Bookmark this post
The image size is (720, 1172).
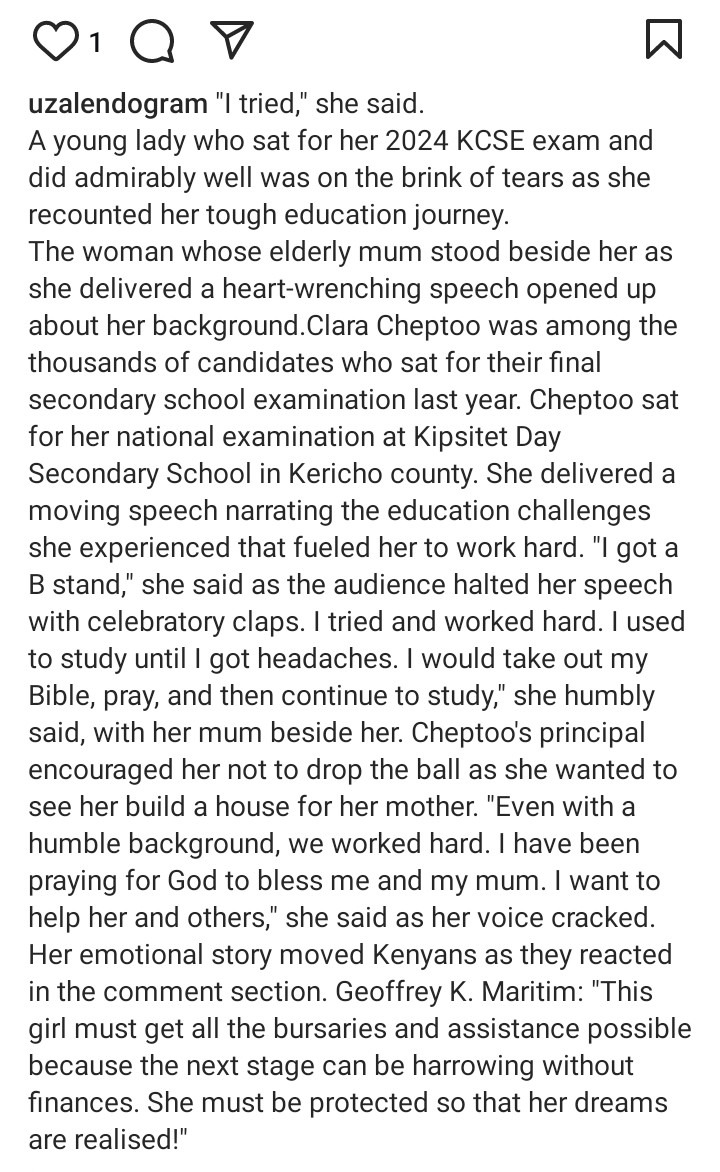[664, 39]
